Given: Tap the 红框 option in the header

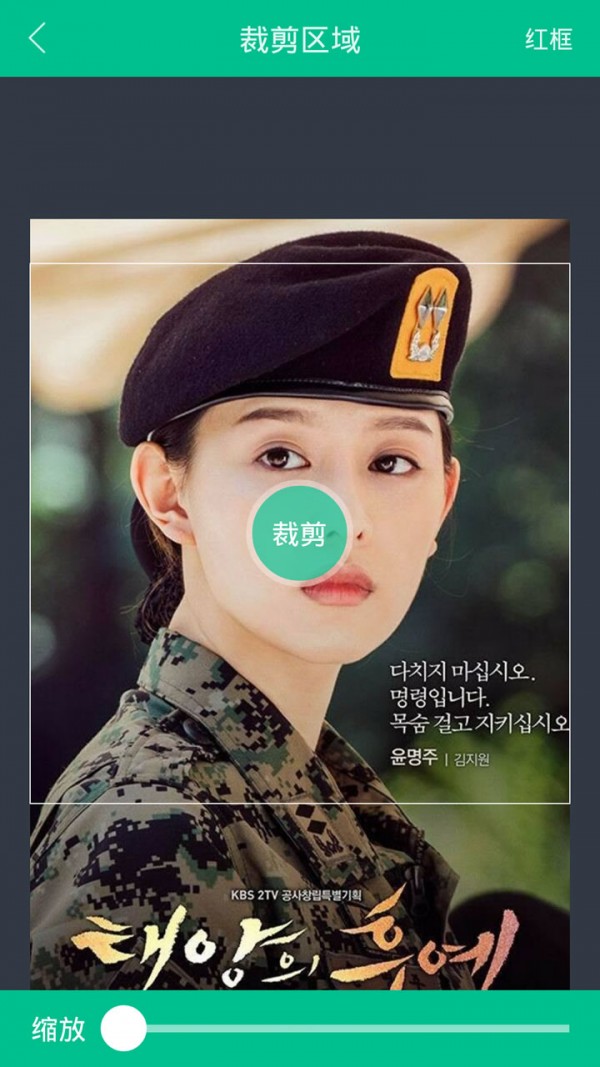Looking at the screenshot, I should pos(549,40).
